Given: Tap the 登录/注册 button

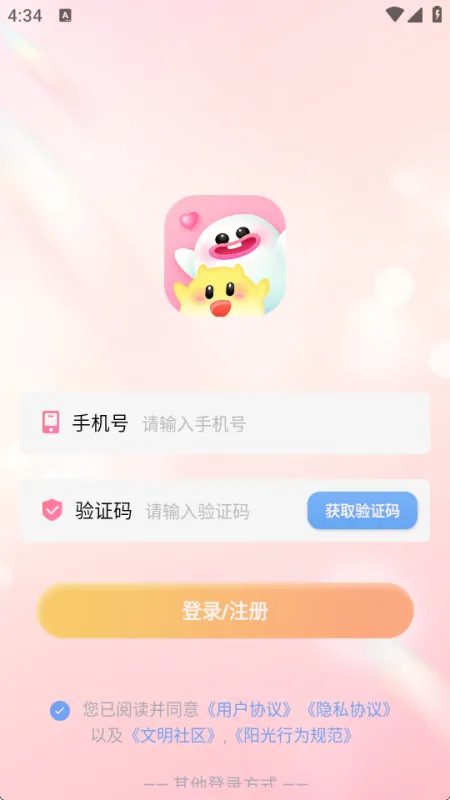Looking at the screenshot, I should point(225,611).
